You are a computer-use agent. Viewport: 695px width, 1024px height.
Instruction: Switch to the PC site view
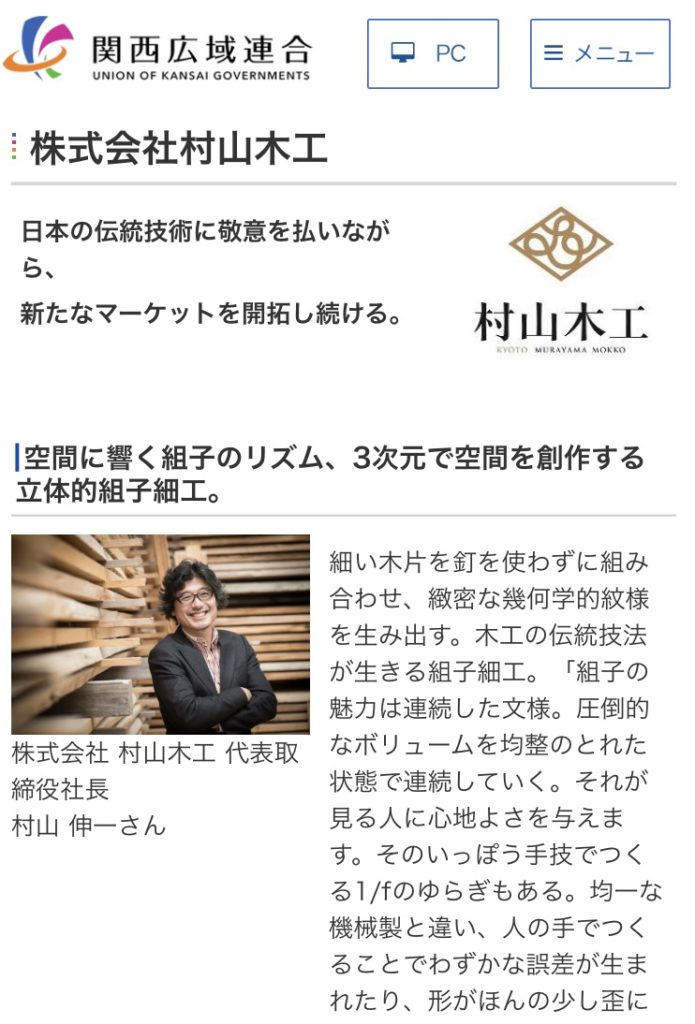click(432, 54)
